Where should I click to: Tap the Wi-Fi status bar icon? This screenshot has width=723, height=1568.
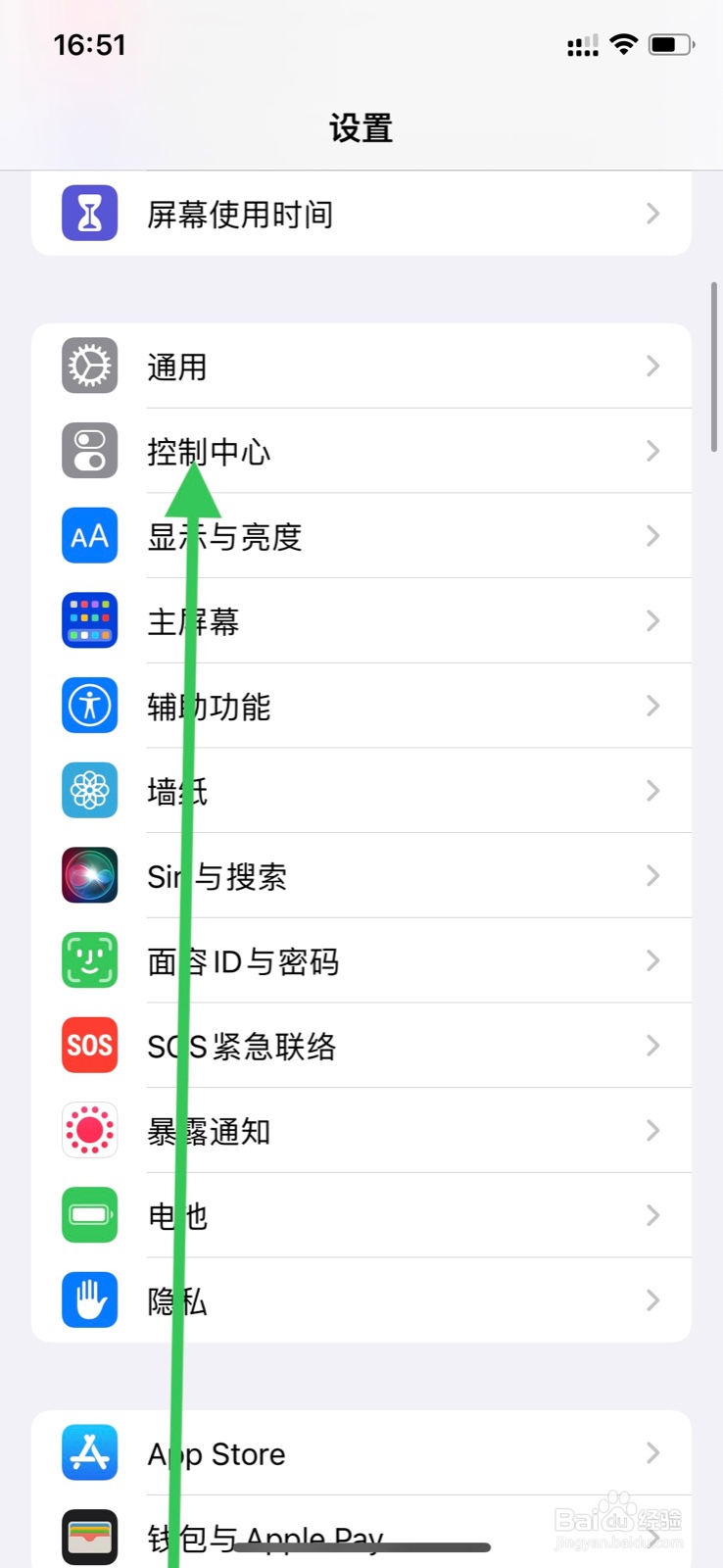(x=624, y=44)
